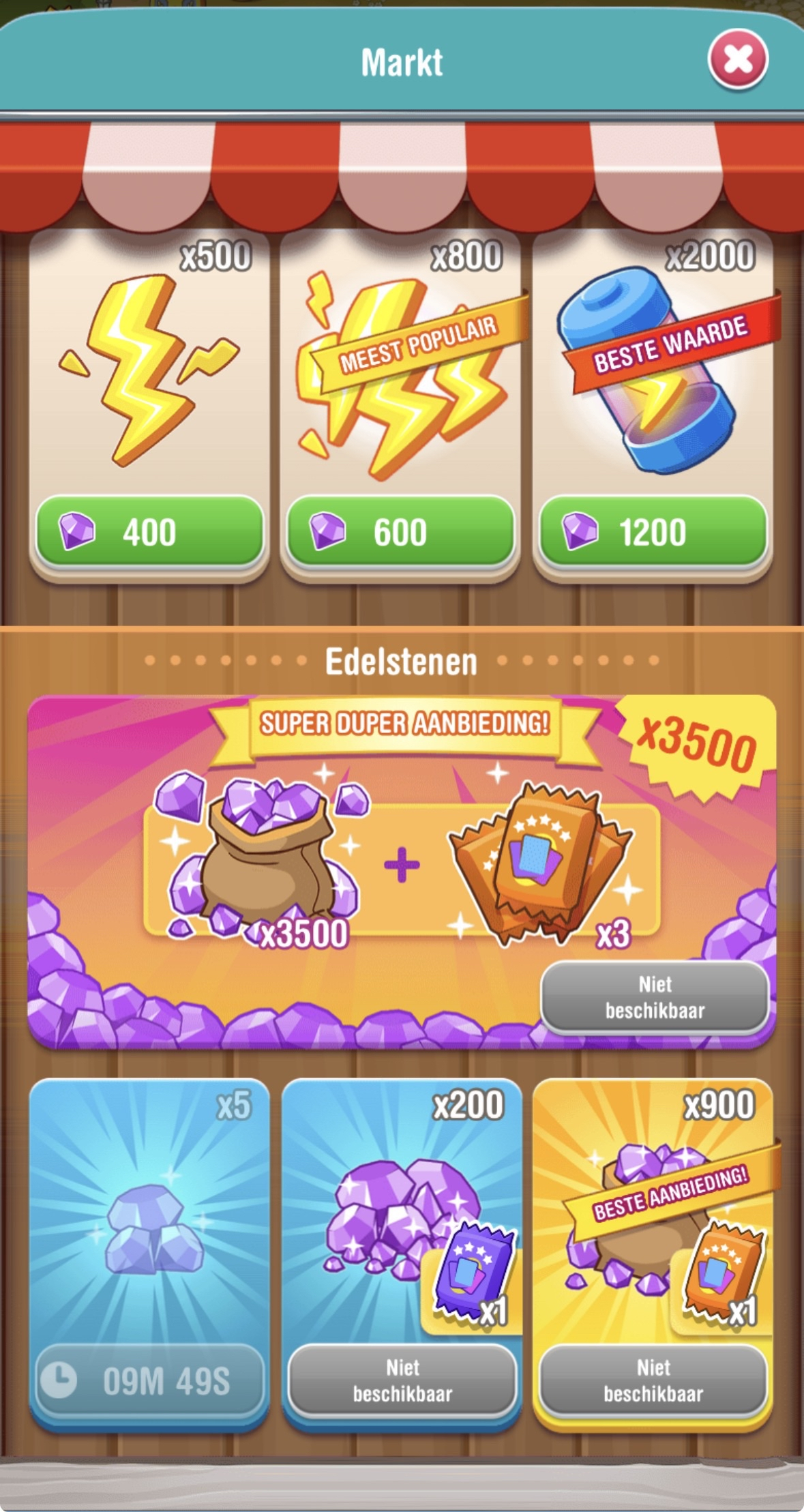Buy 500 energy for 400 gems
Screen dimensions: 804x1512
click(149, 532)
